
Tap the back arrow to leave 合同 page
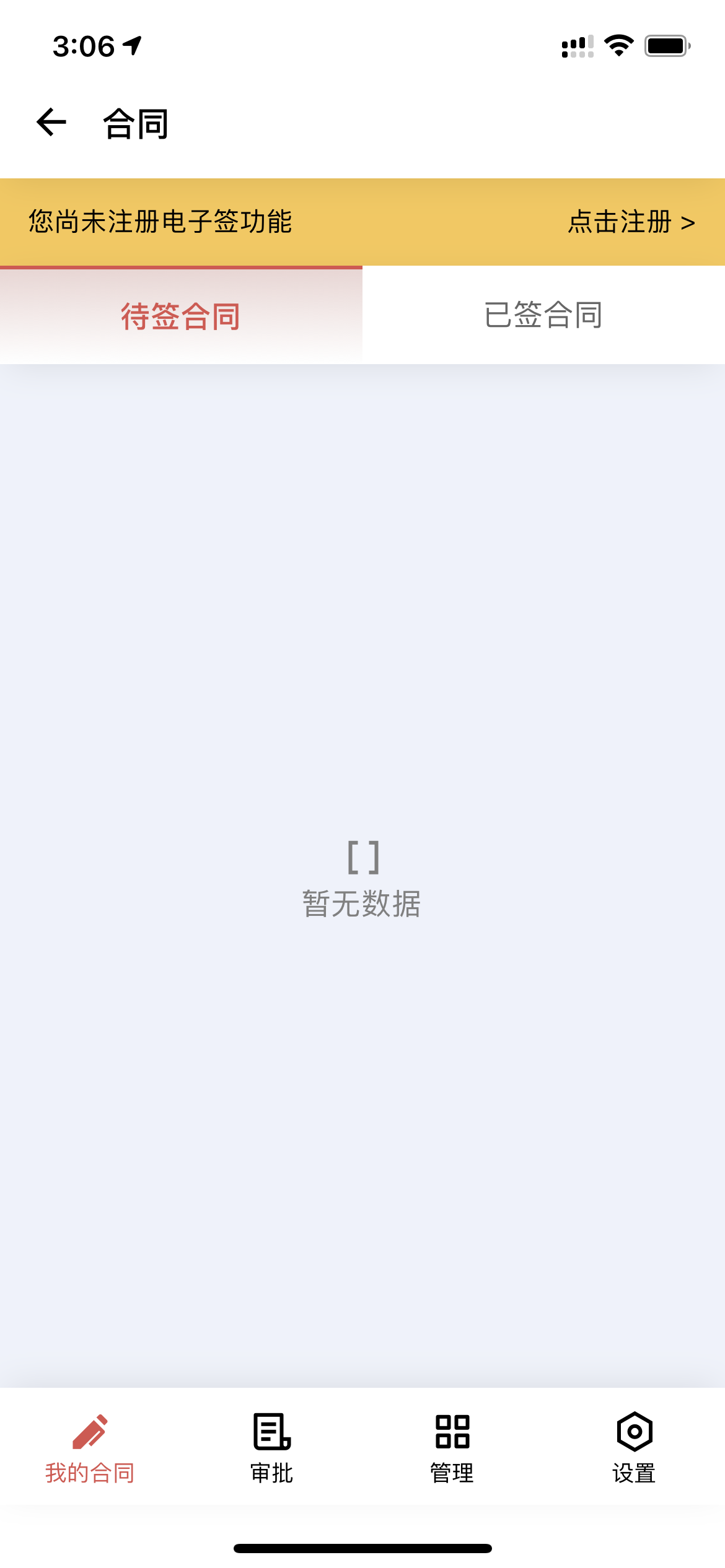50,123
